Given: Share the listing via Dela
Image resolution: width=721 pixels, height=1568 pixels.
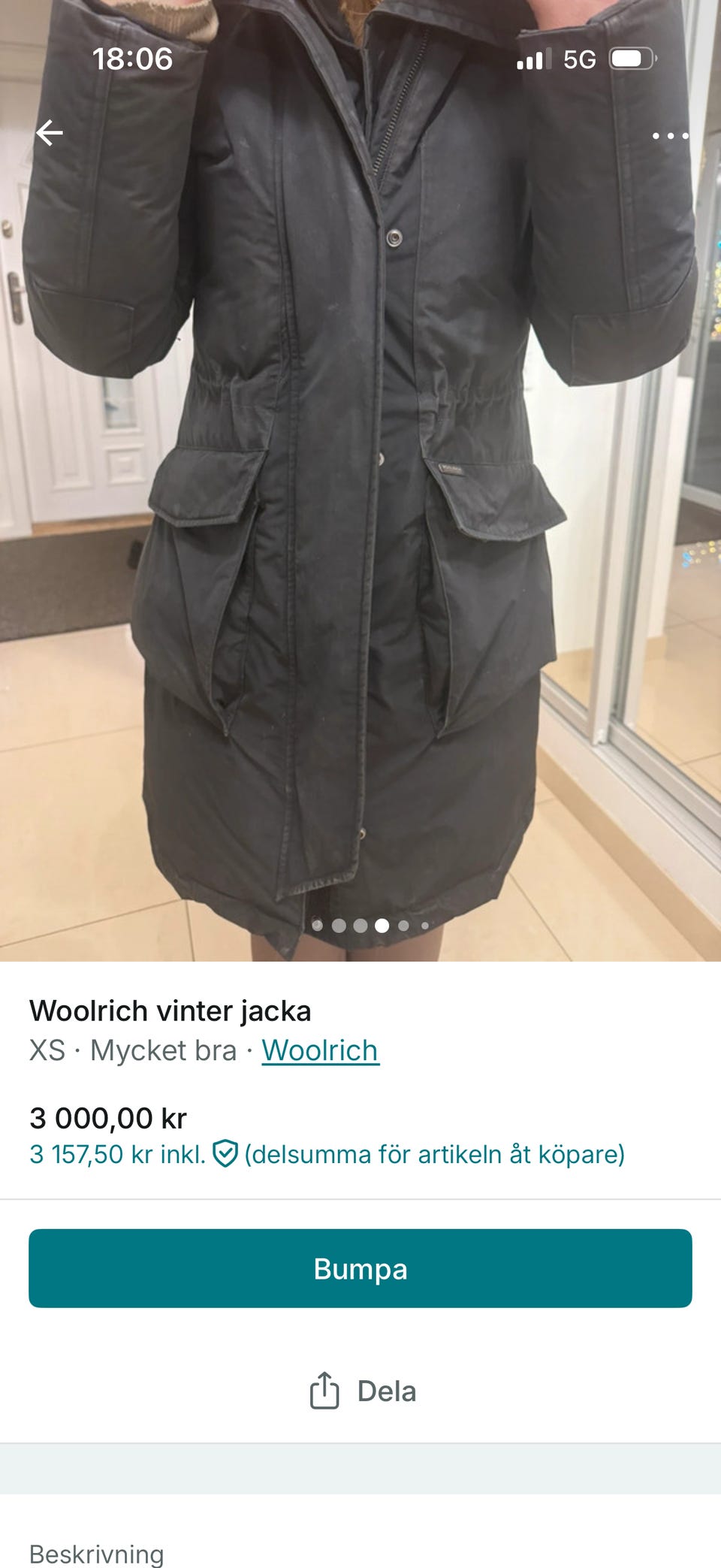Looking at the screenshot, I should point(364,1391).
